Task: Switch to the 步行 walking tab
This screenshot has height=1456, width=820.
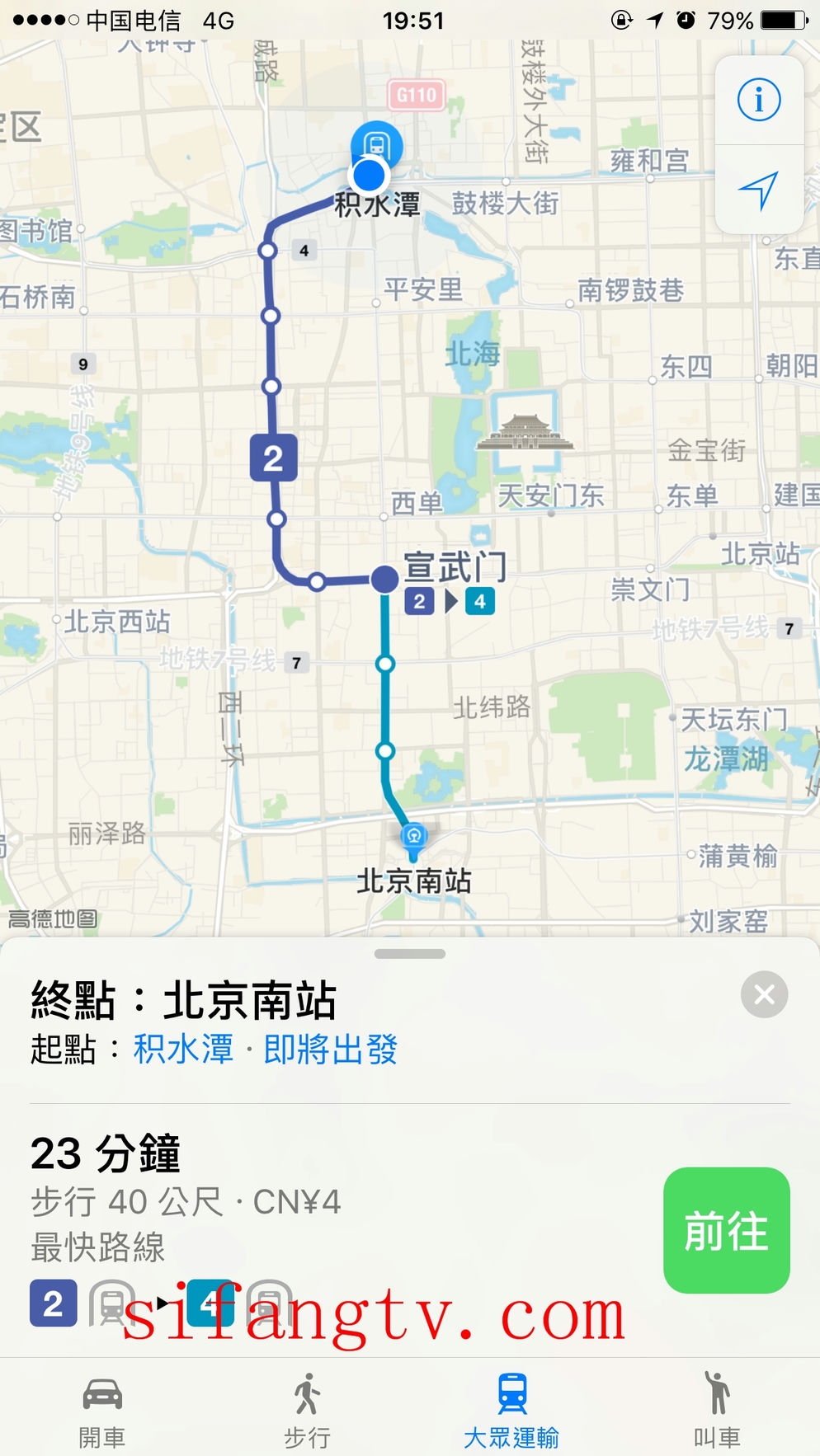Action: pyautogui.click(x=307, y=1411)
